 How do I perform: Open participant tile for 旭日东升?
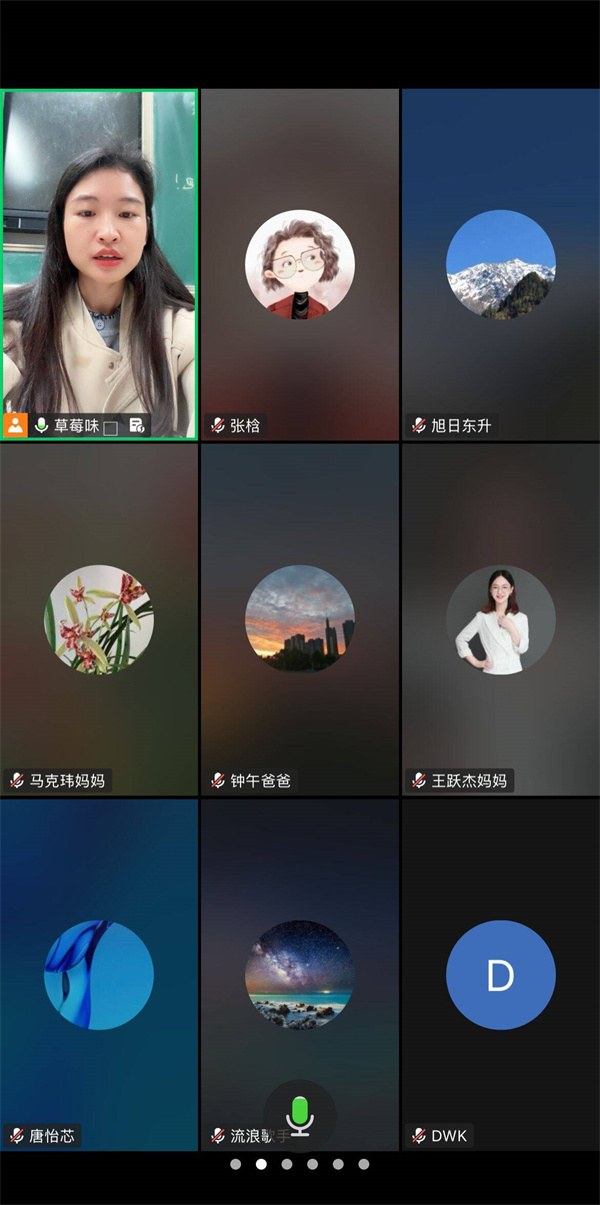point(500,265)
